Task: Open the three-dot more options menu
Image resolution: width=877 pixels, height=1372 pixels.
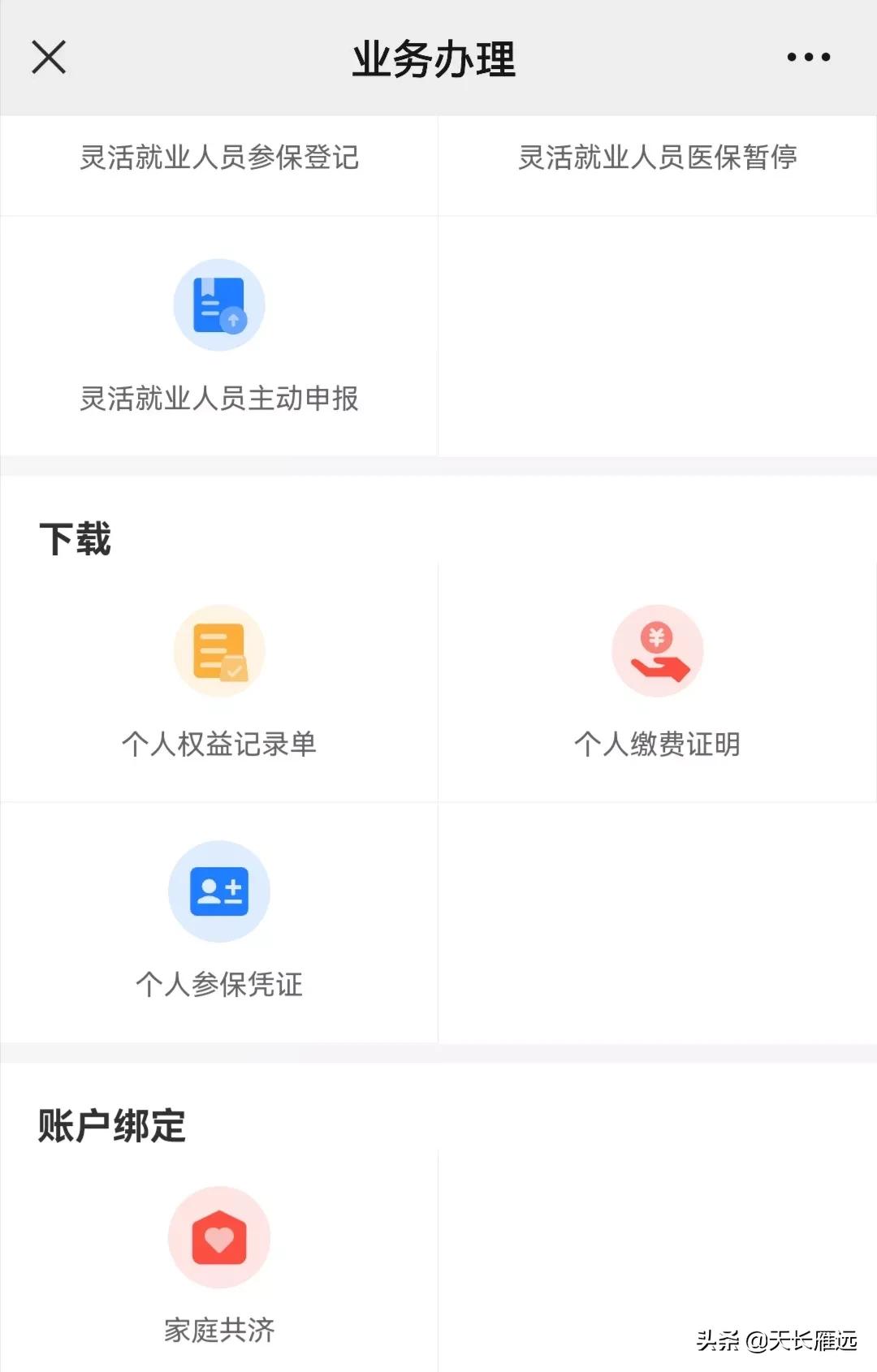Action: [806, 55]
